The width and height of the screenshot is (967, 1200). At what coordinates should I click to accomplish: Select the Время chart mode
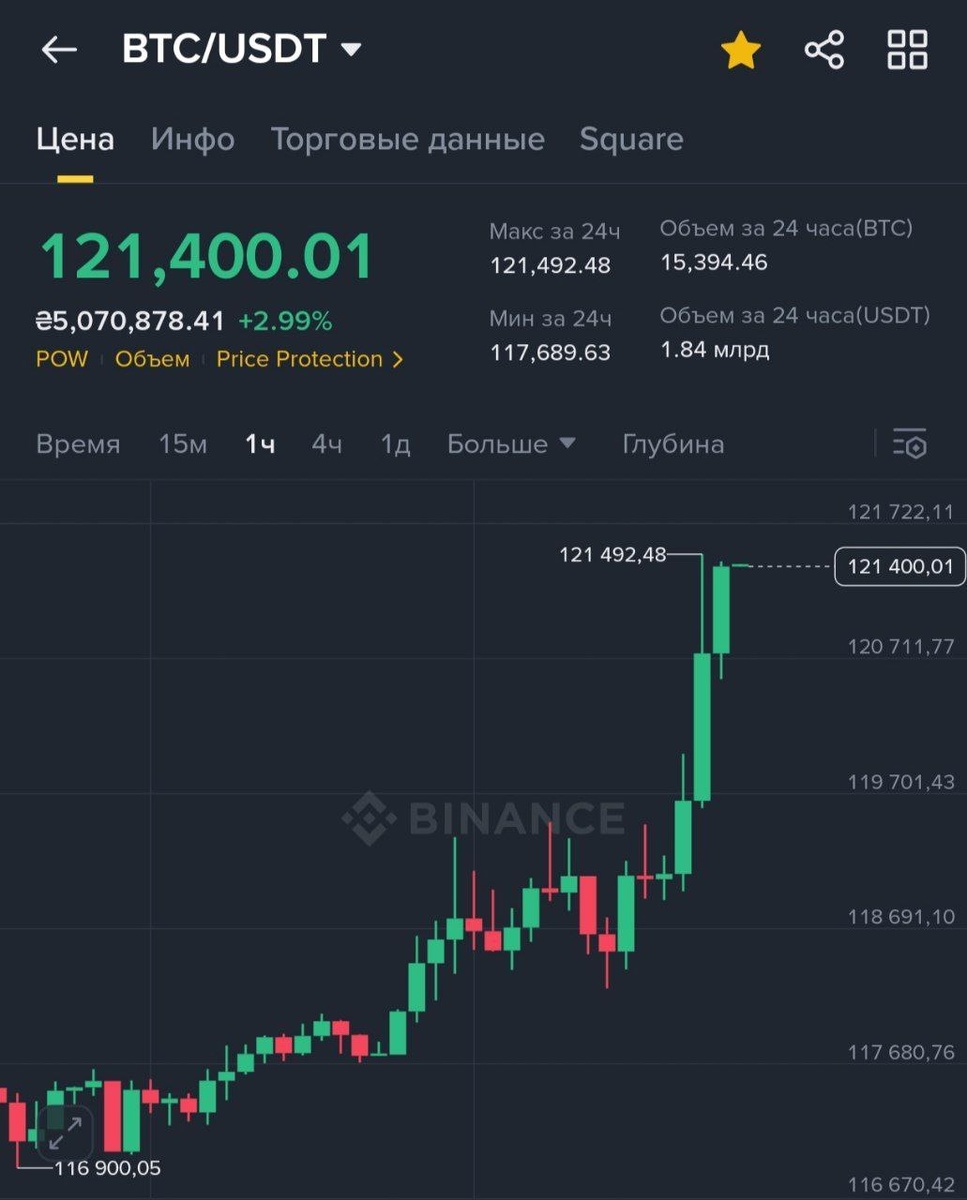pos(78,444)
